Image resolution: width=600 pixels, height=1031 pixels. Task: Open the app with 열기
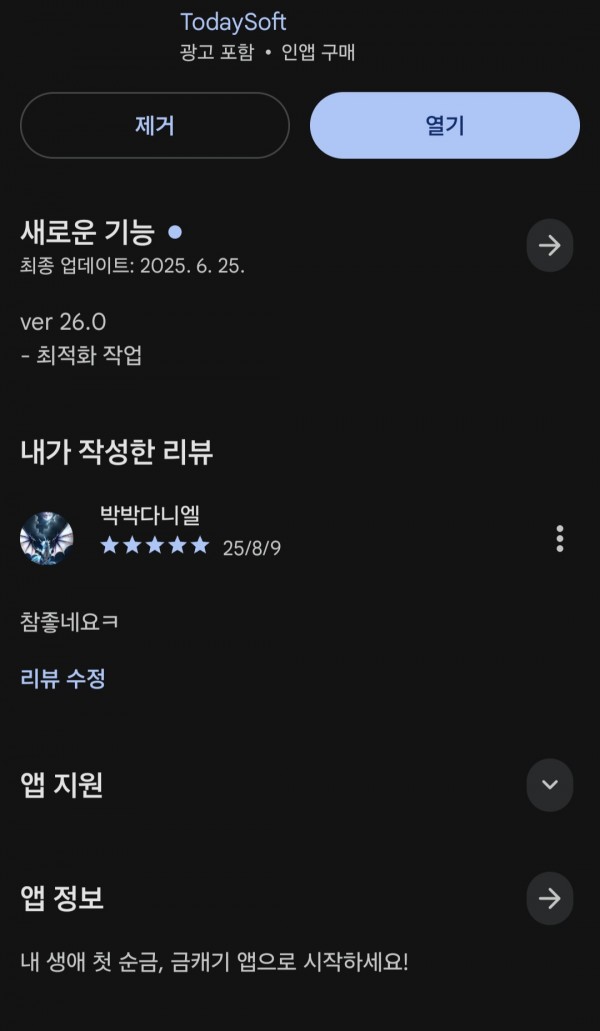pyautogui.click(x=445, y=125)
